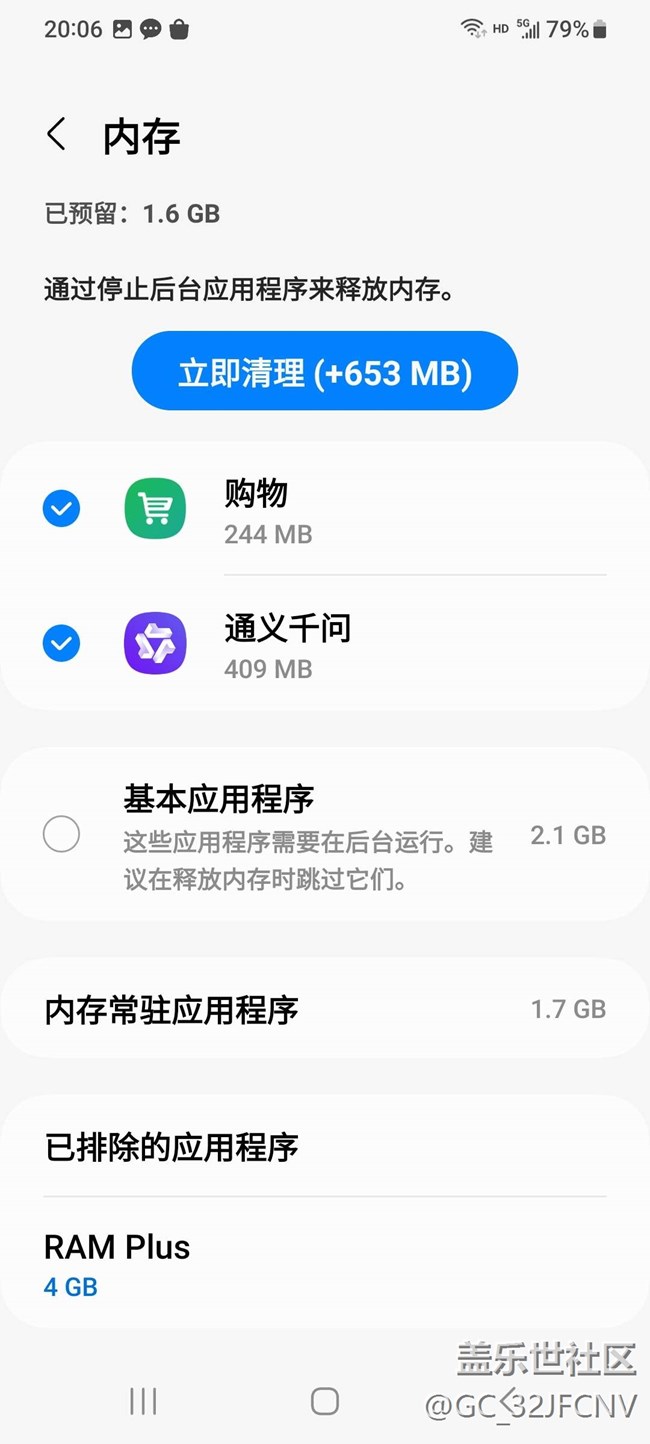Open 已排除的应用程序 list

click(325, 1147)
